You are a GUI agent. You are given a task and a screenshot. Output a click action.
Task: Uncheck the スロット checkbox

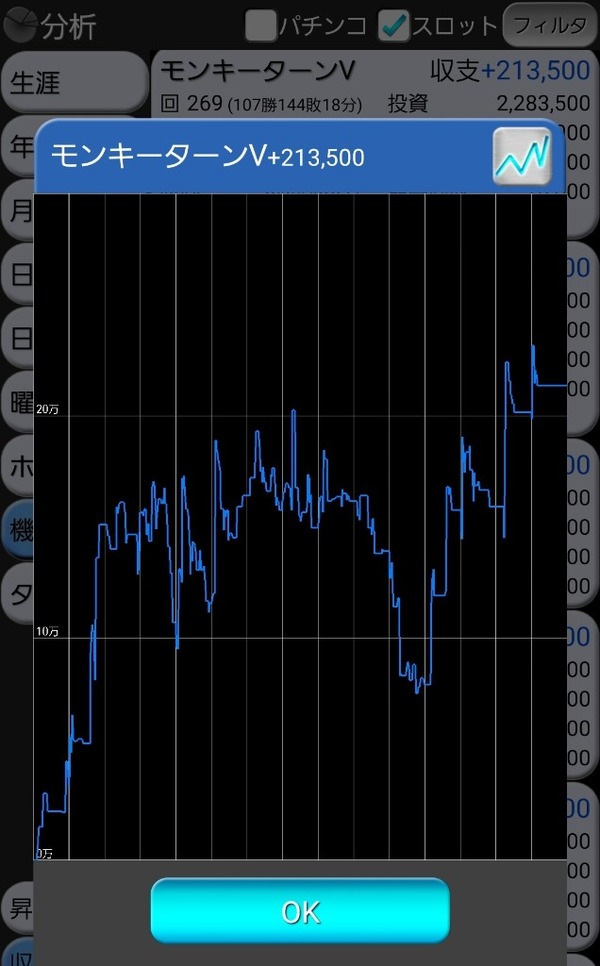[x=395, y=26]
